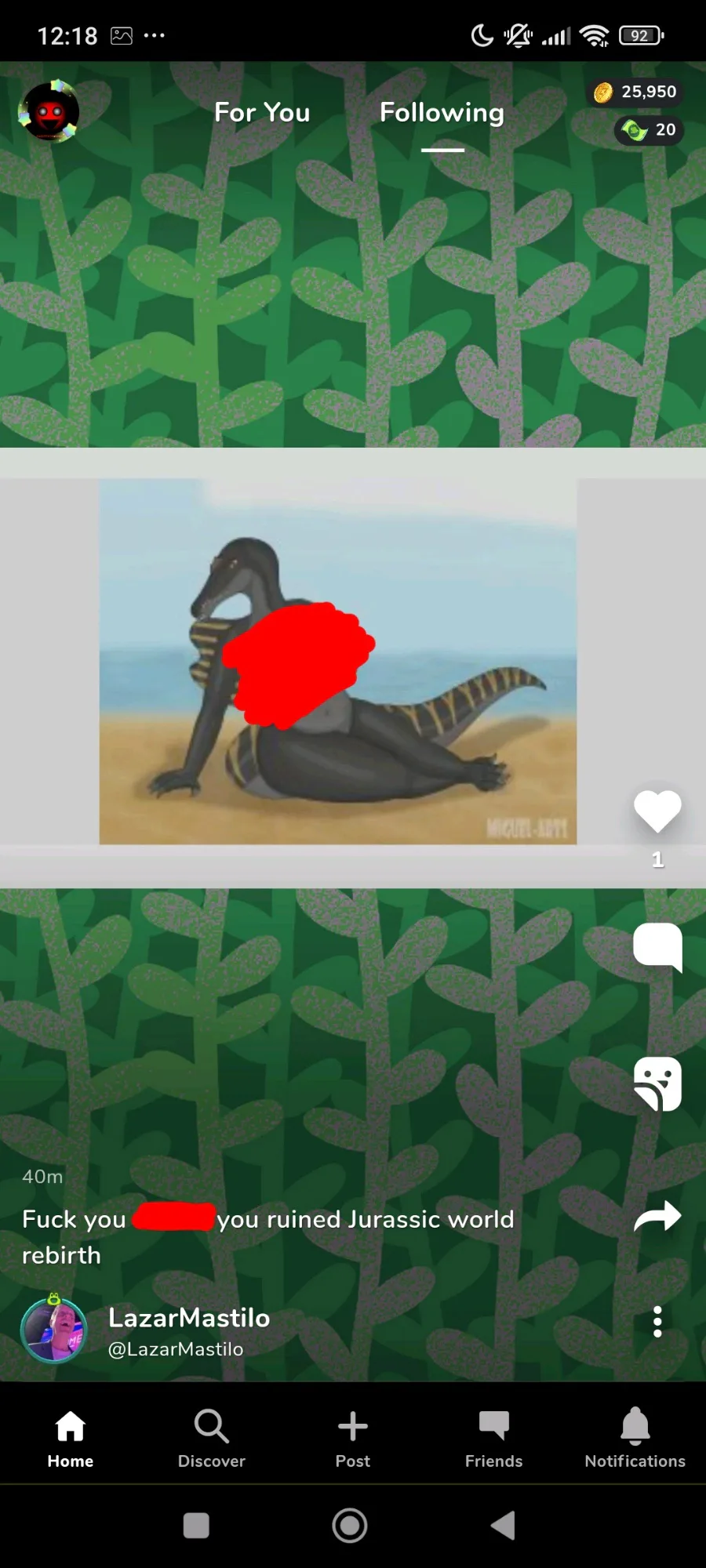Check the Notifications tab
706x1568 pixels.
pos(635,1439)
